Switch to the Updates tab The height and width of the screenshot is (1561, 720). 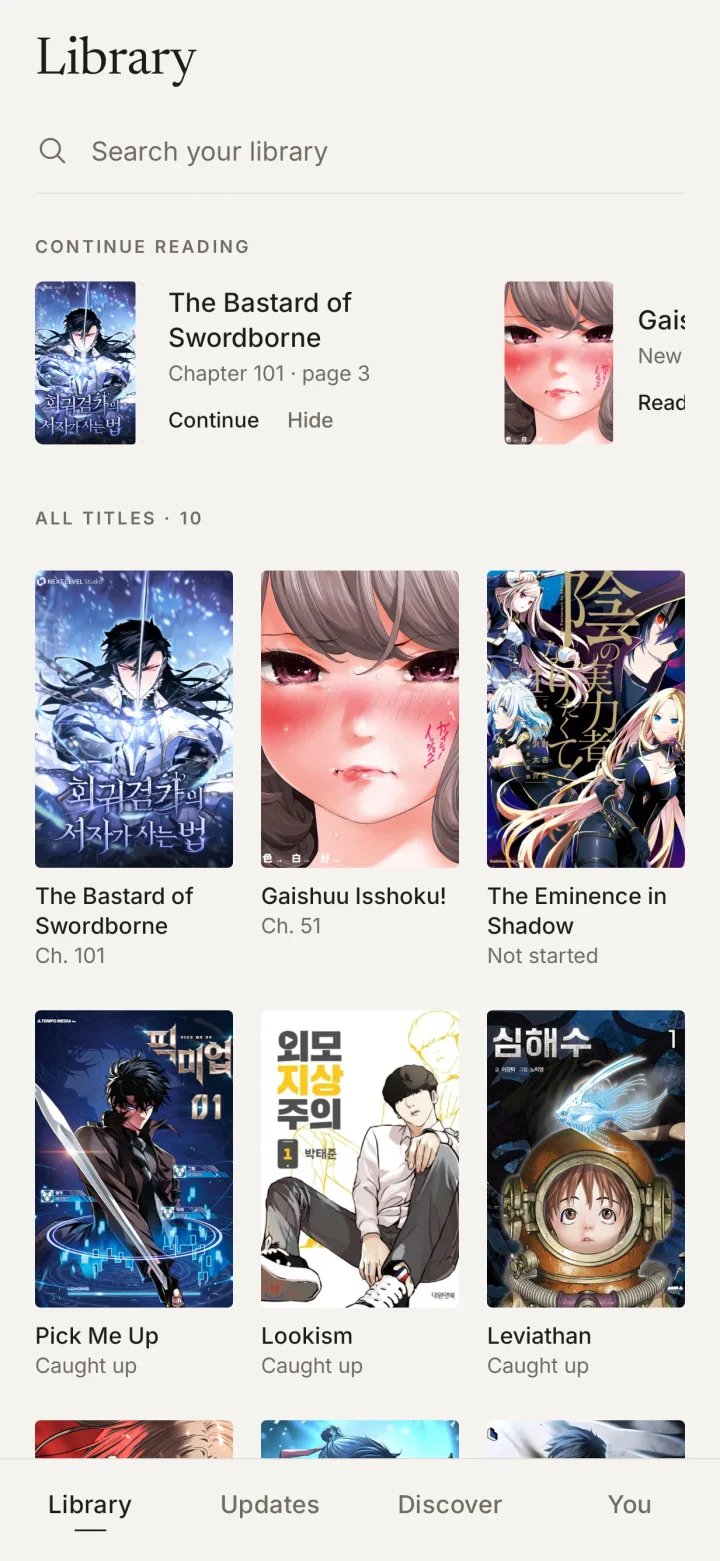(270, 1505)
